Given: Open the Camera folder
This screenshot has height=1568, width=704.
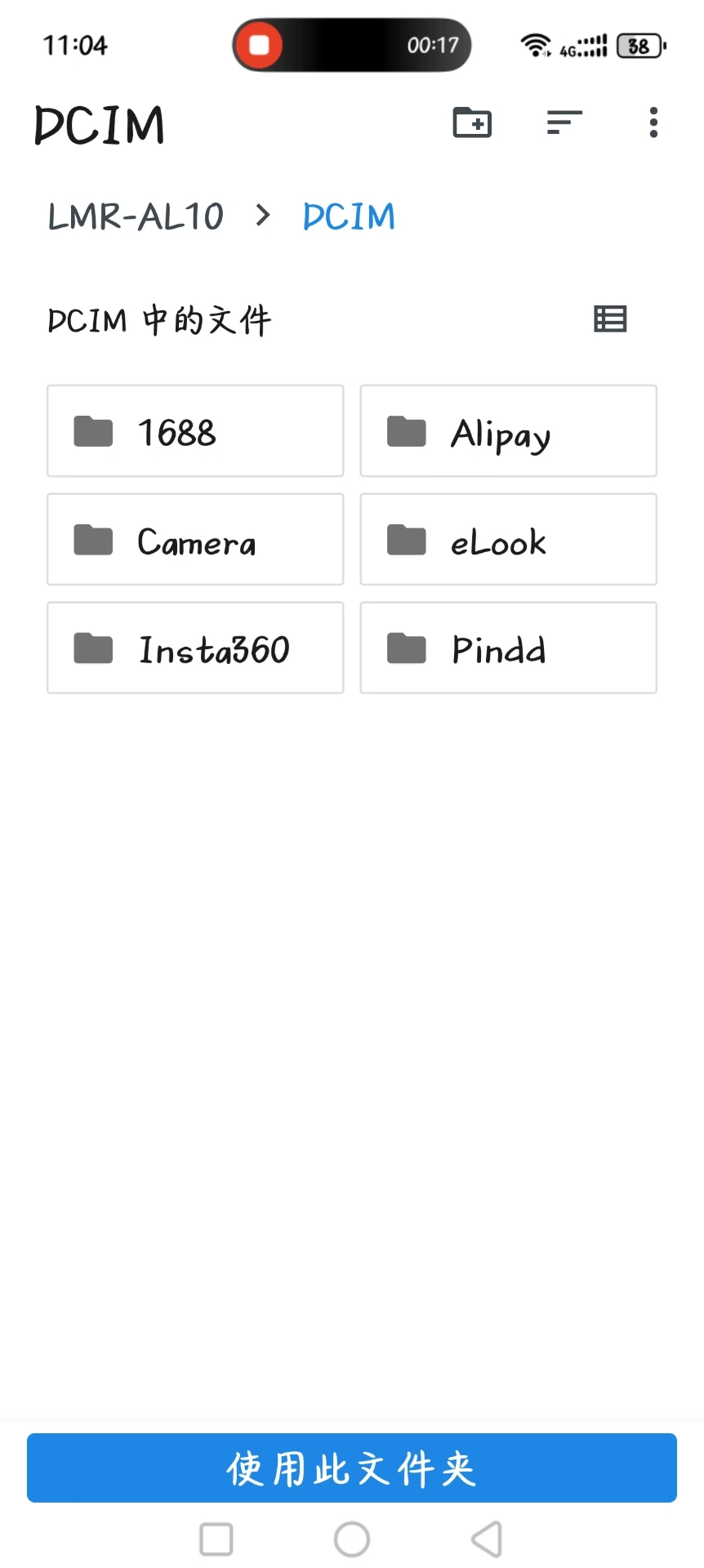Looking at the screenshot, I should [x=195, y=540].
